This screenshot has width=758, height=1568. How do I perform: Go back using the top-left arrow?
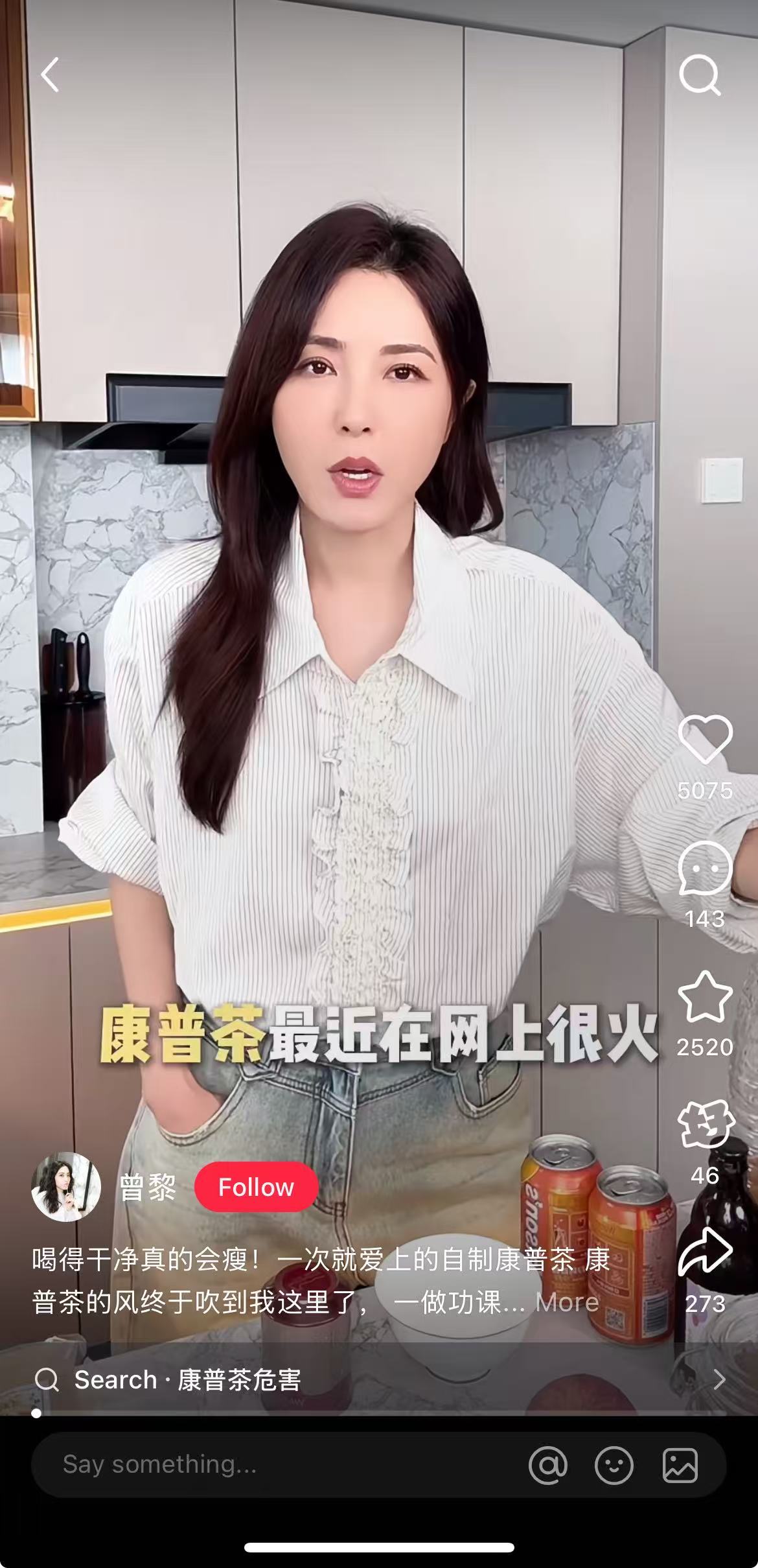click(50, 75)
